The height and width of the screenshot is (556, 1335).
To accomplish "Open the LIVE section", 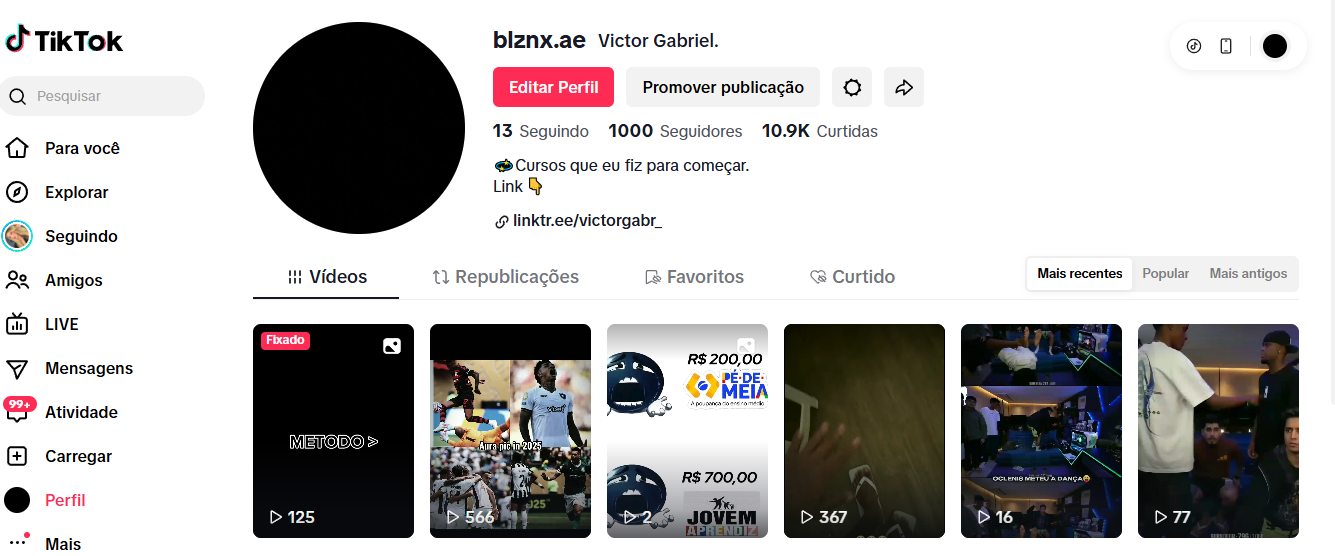I will (x=61, y=324).
